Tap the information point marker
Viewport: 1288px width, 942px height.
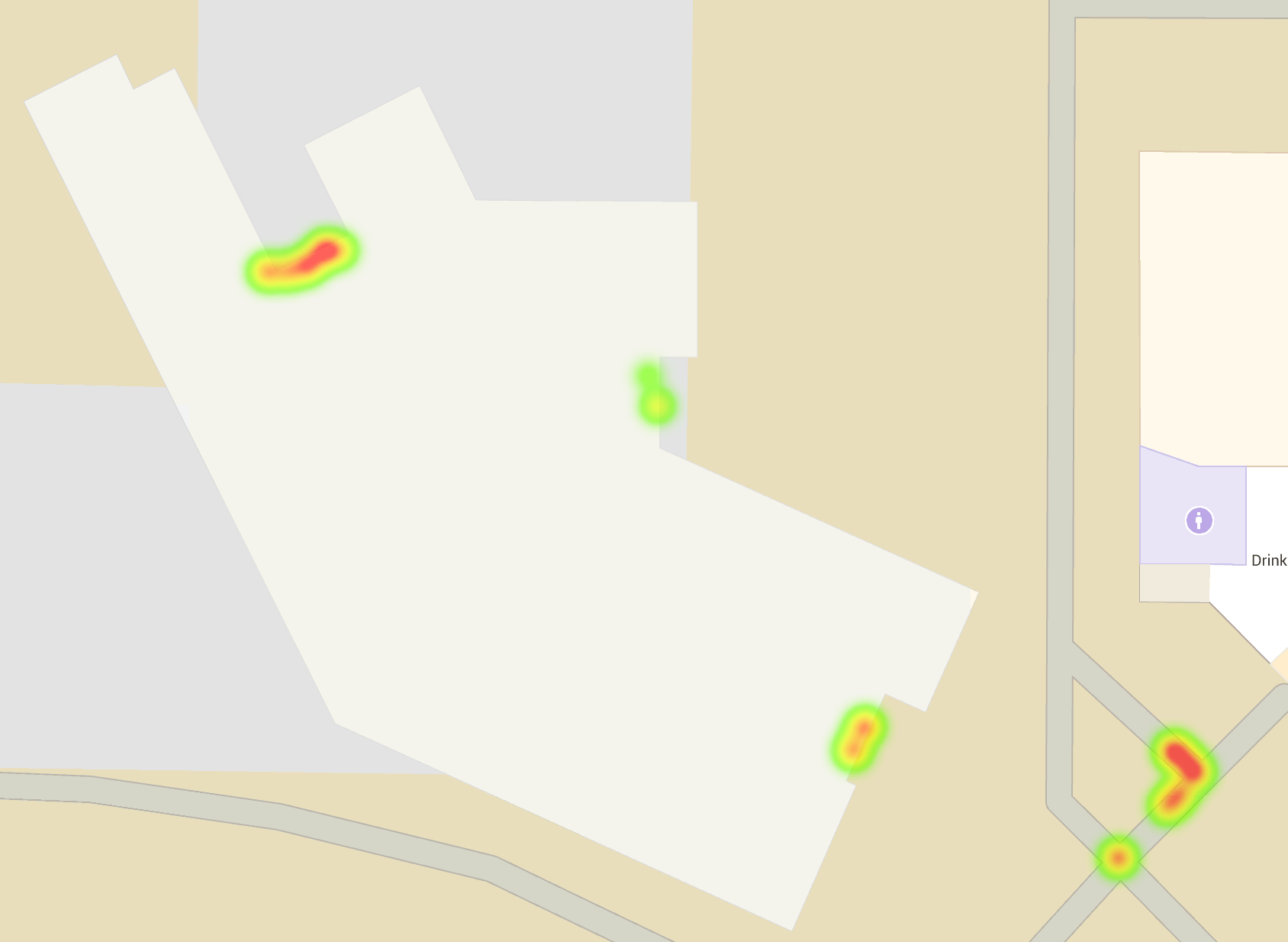(1199, 521)
